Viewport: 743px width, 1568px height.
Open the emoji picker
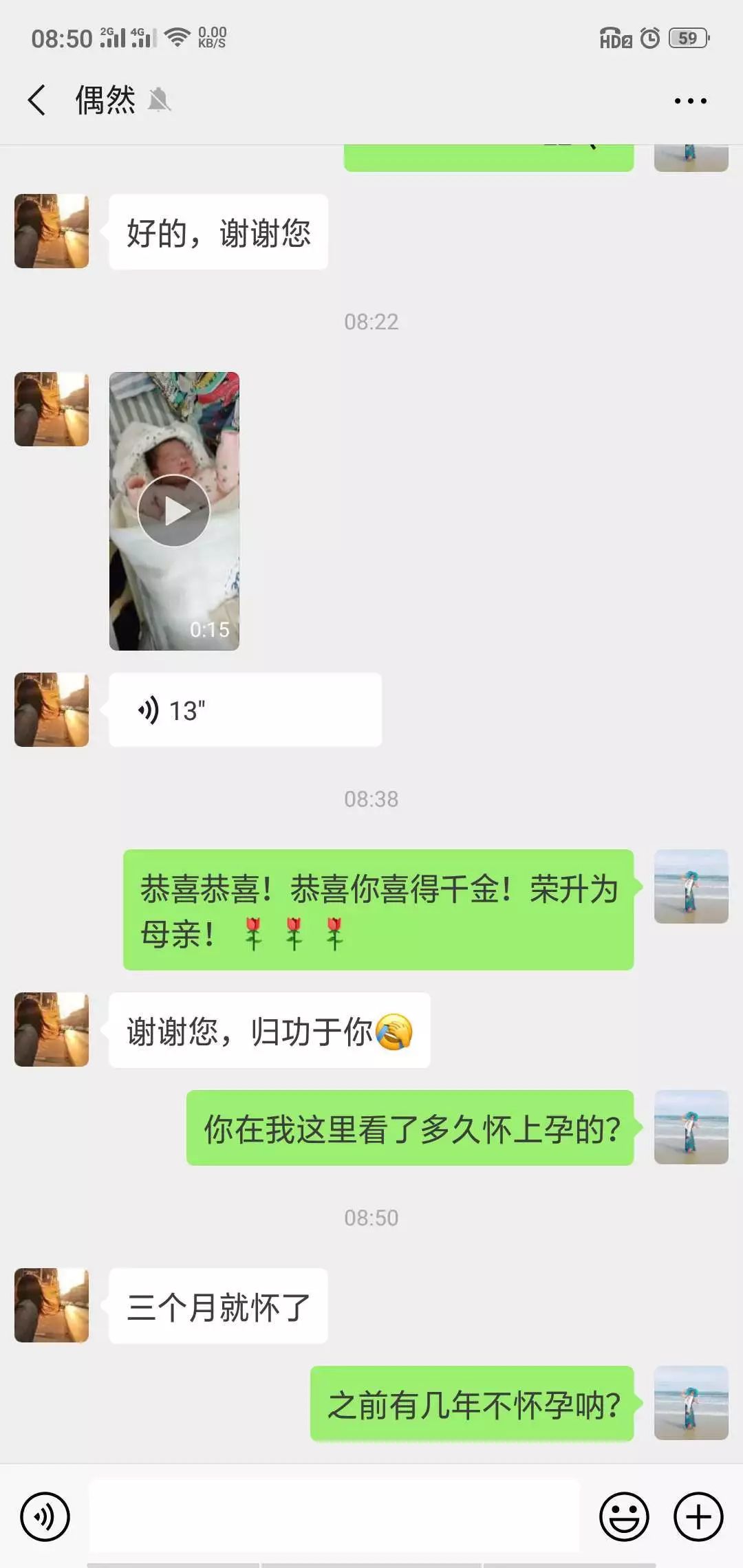[624, 1516]
